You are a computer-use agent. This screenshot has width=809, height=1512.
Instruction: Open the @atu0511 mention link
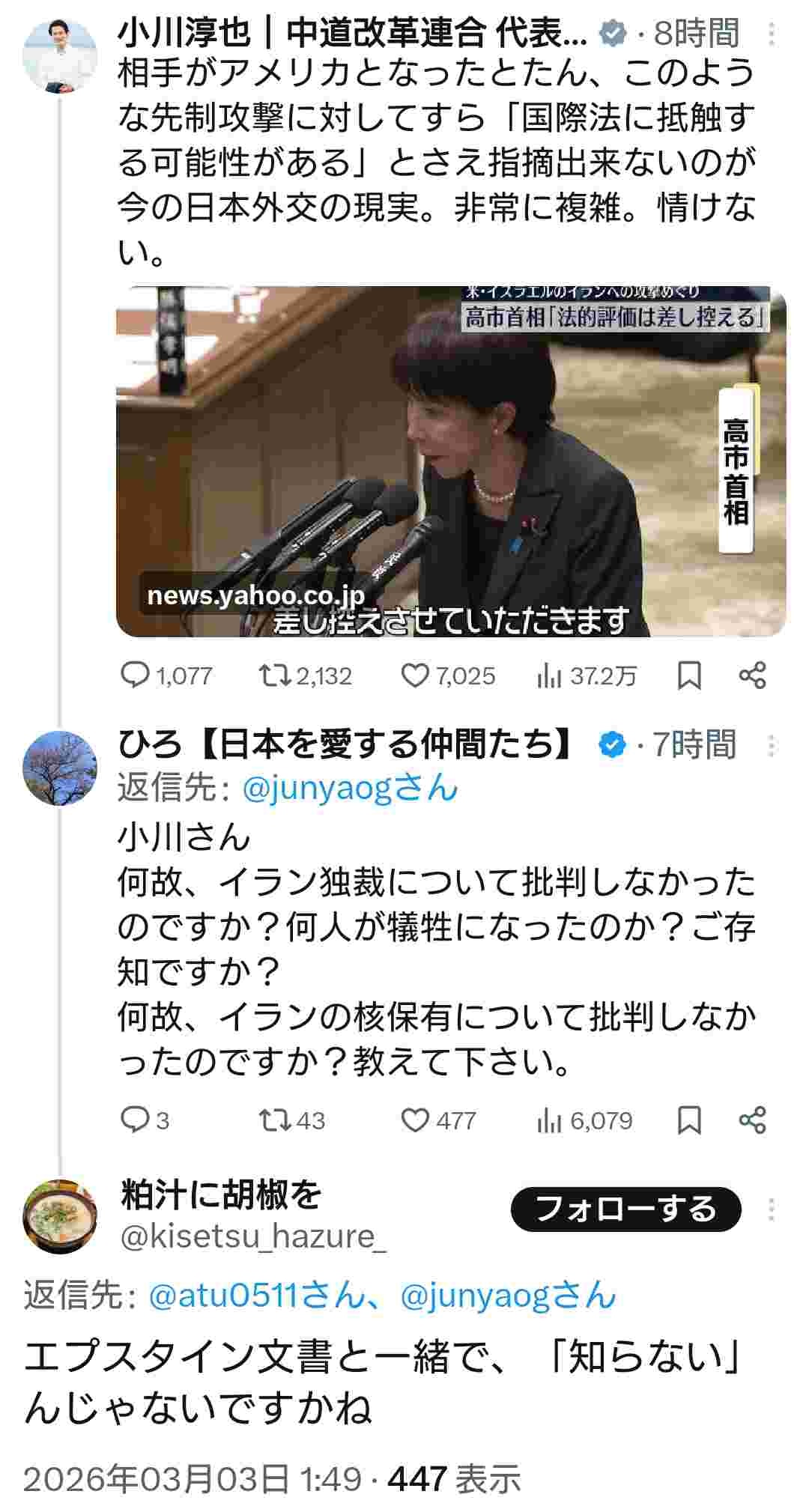click(256, 1295)
